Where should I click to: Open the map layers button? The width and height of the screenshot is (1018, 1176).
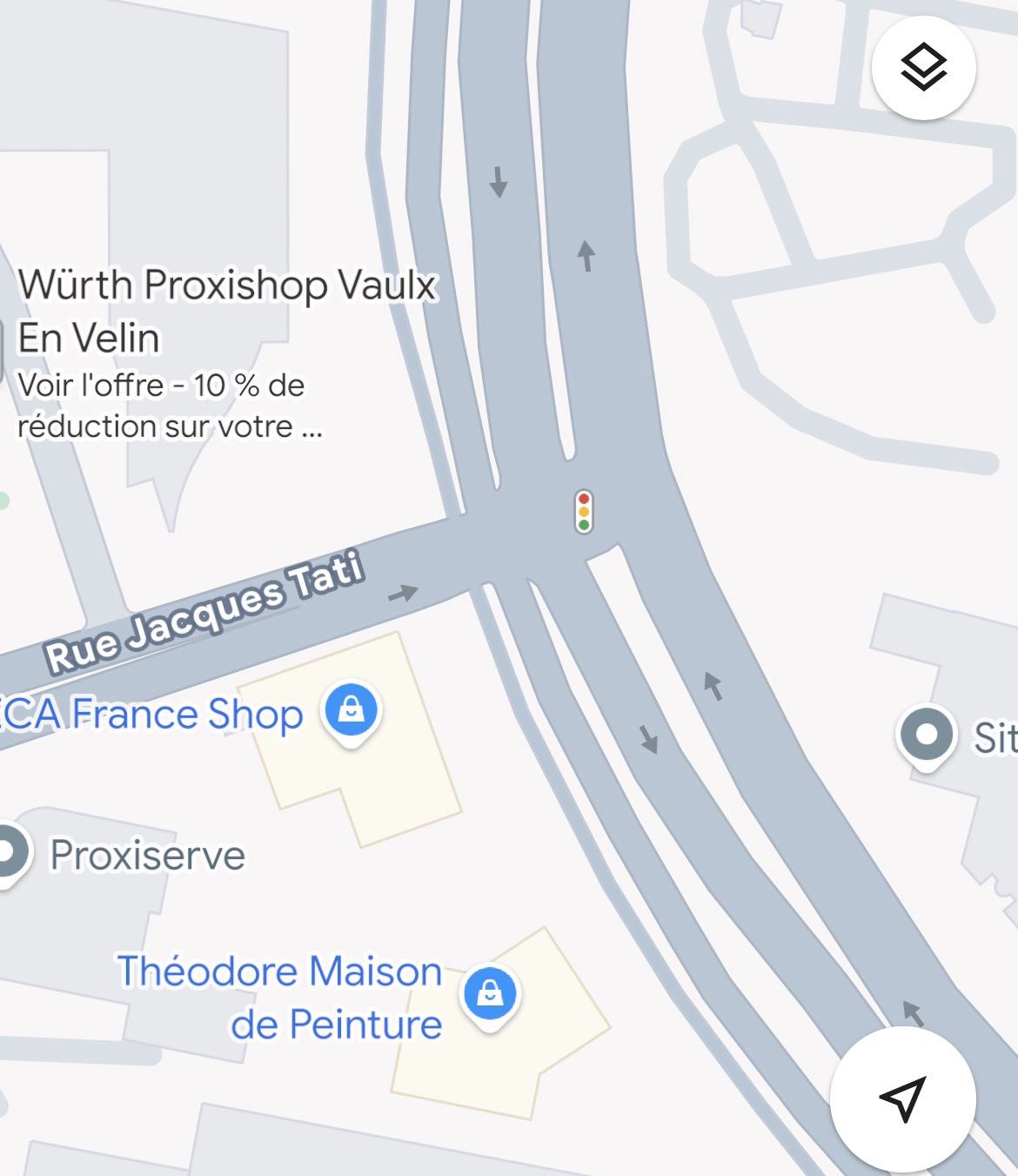coord(923,68)
